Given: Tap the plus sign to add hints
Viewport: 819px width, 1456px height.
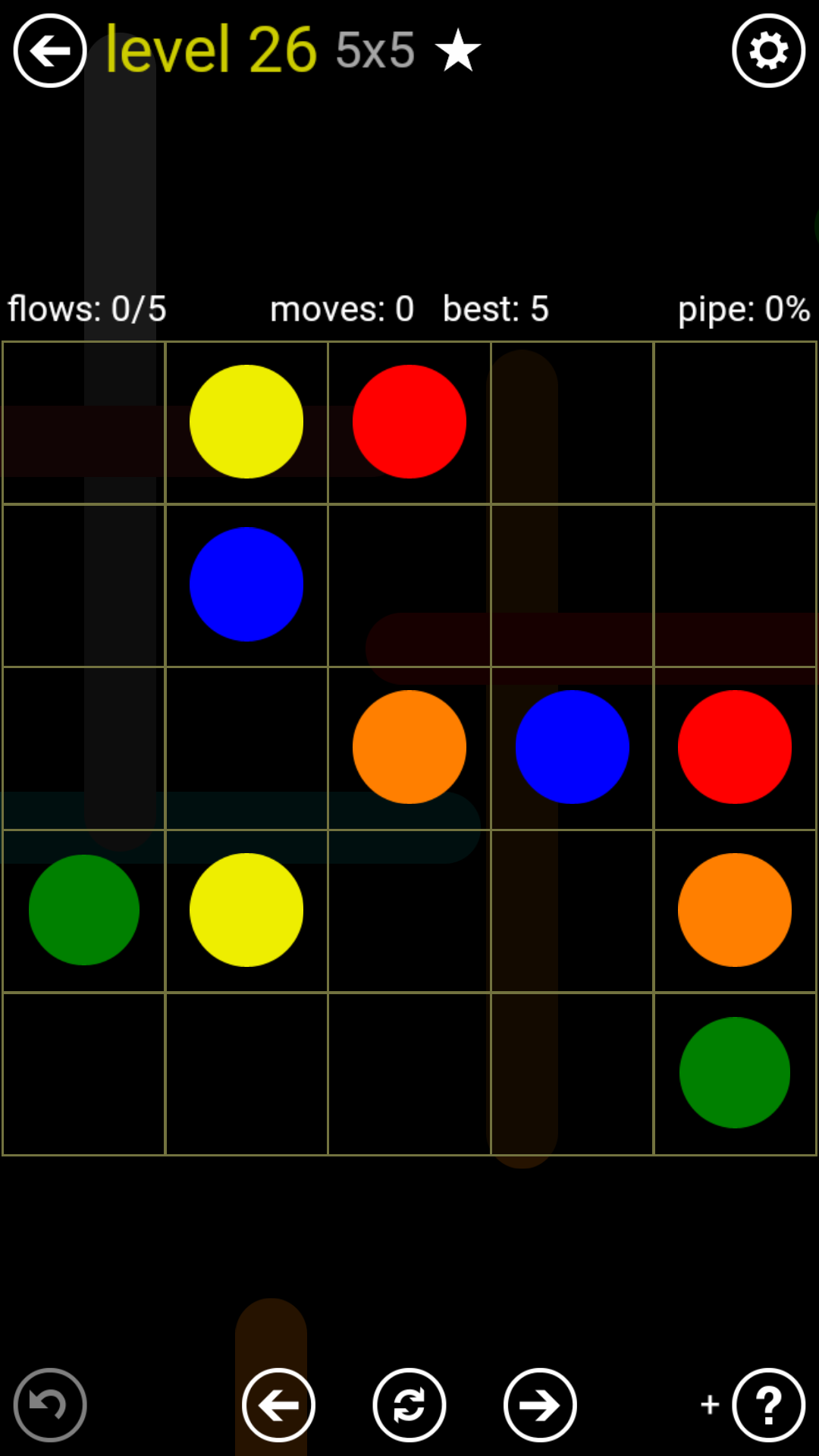Looking at the screenshot, I should (710, 1404).
